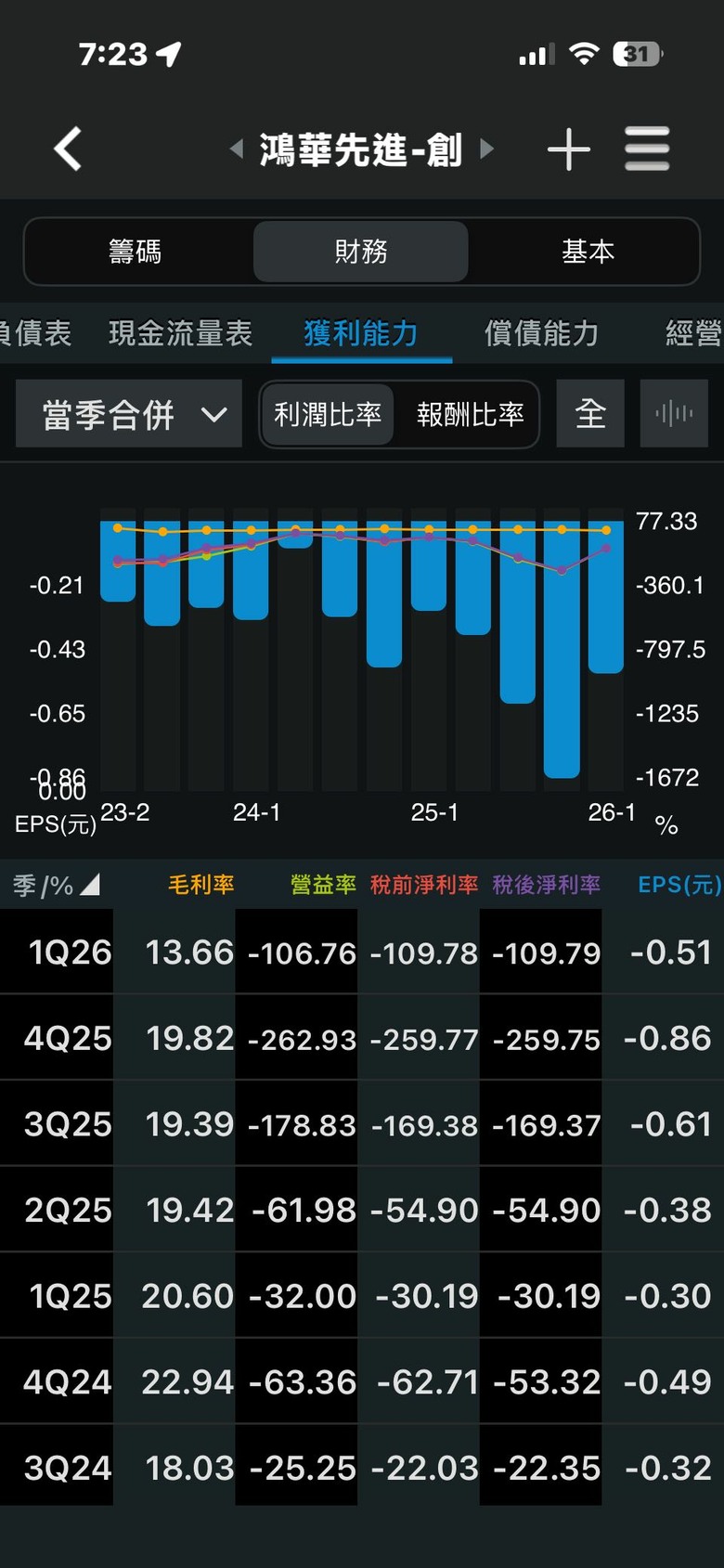Select the 財務 segment

(x=361, y=252)
